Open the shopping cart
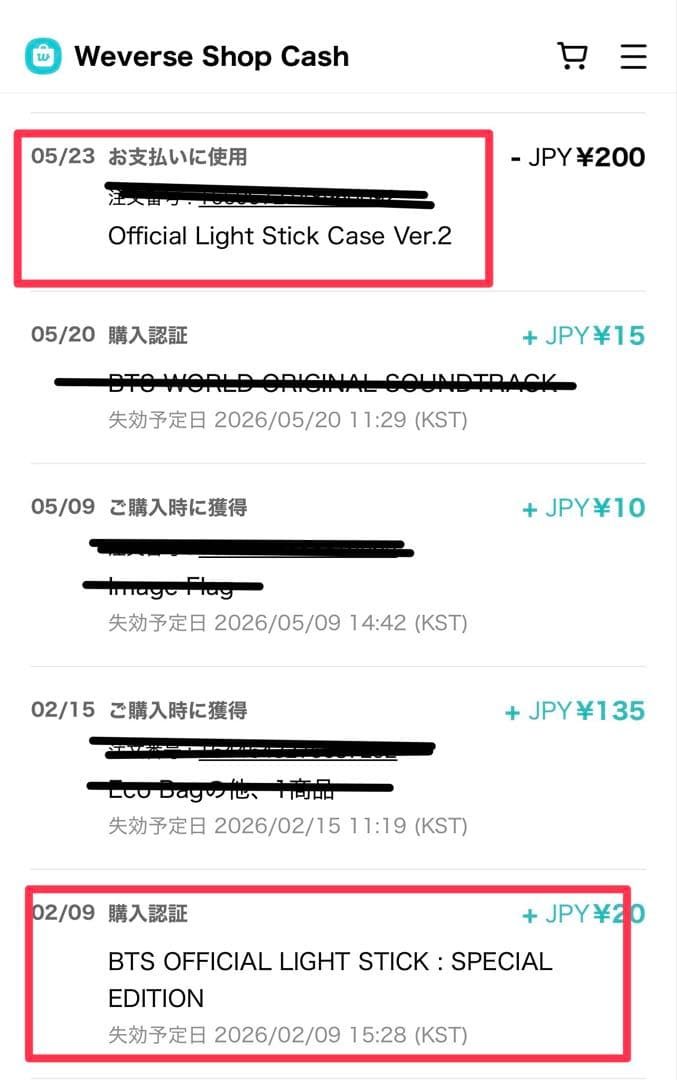Viewport: 677px width, 1080px height. coord(572,56)
